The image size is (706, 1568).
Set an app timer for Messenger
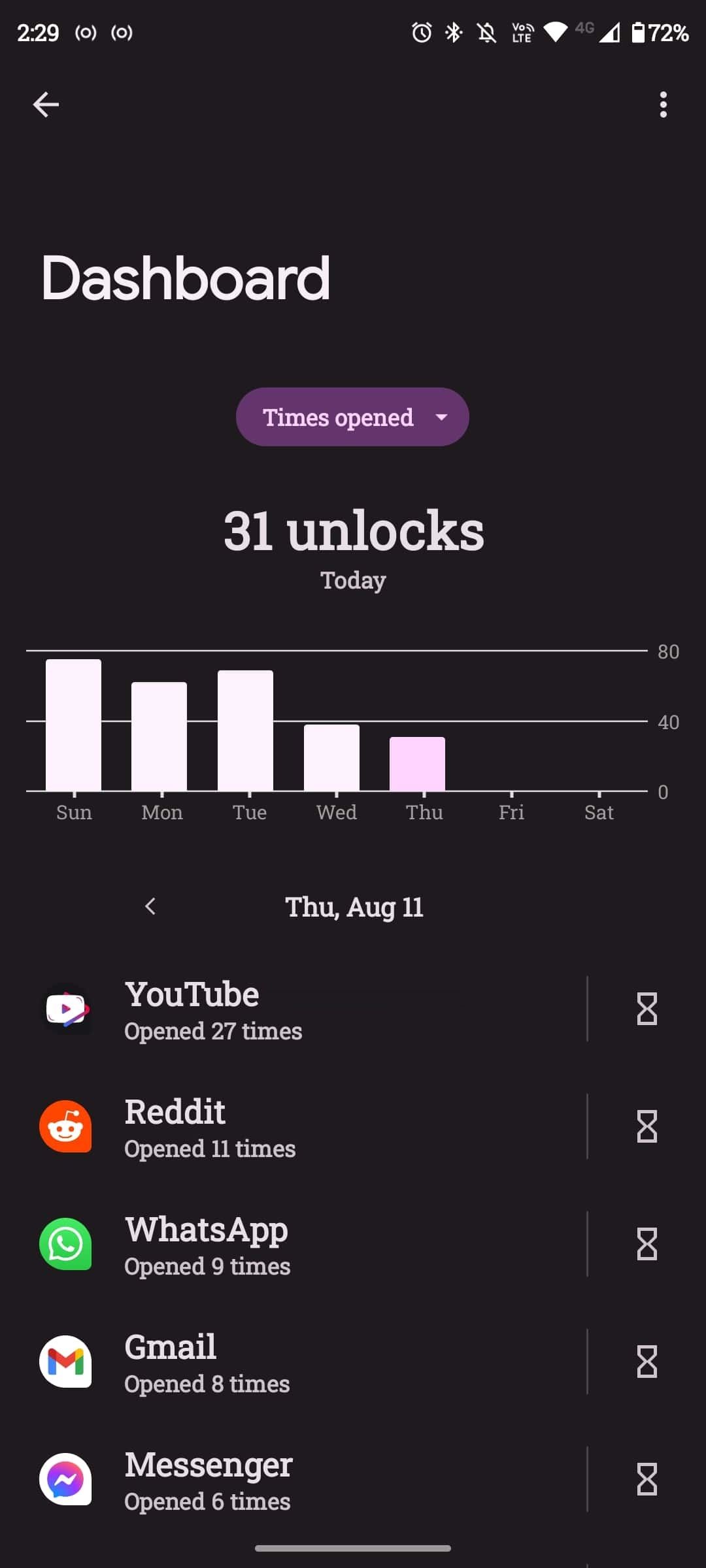[647, 1480]
